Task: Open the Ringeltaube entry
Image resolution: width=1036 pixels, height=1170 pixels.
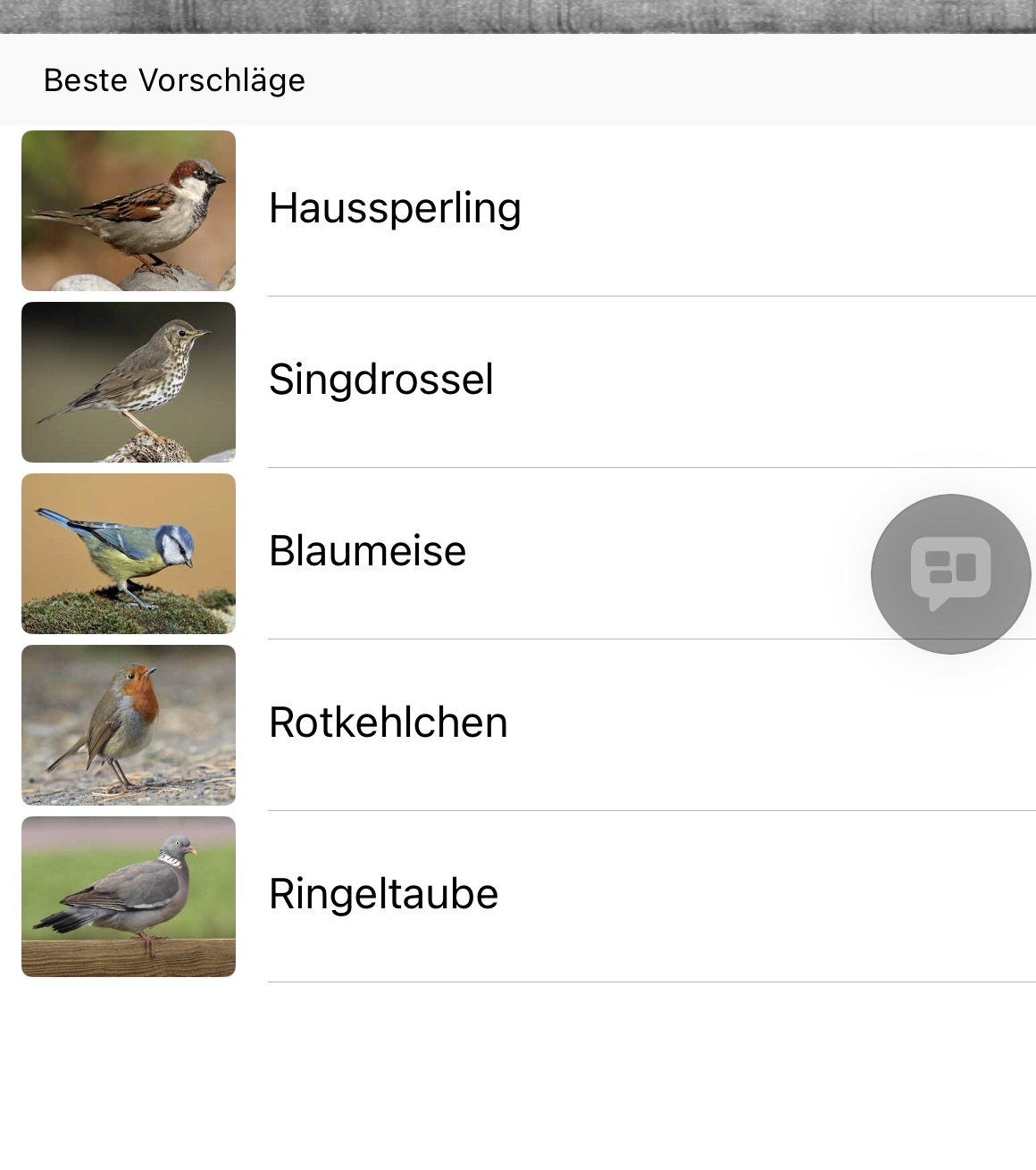Action: pyautogui.click(x=383, y=895)
